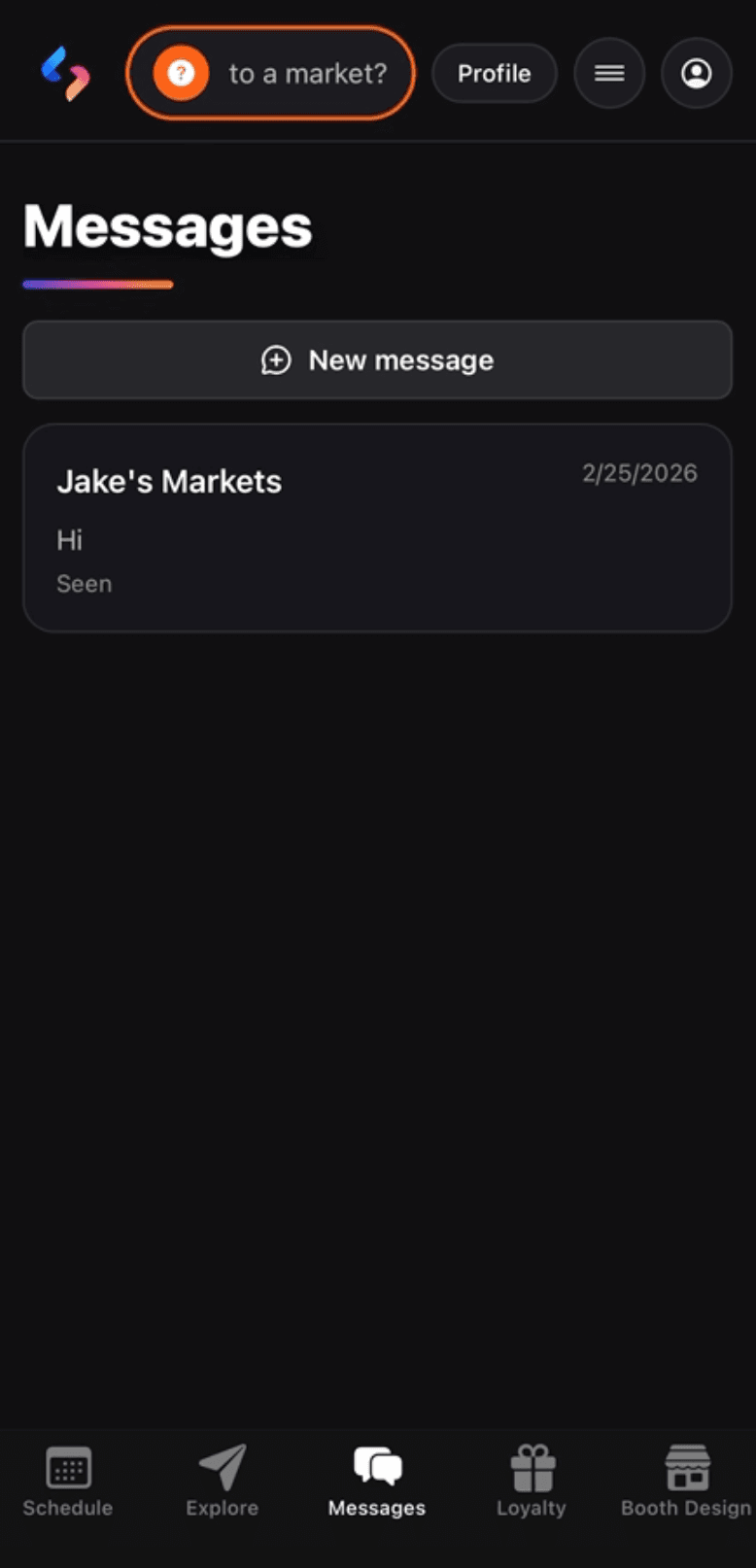Tap the question mark icon in the orange pill

point(183,73)
